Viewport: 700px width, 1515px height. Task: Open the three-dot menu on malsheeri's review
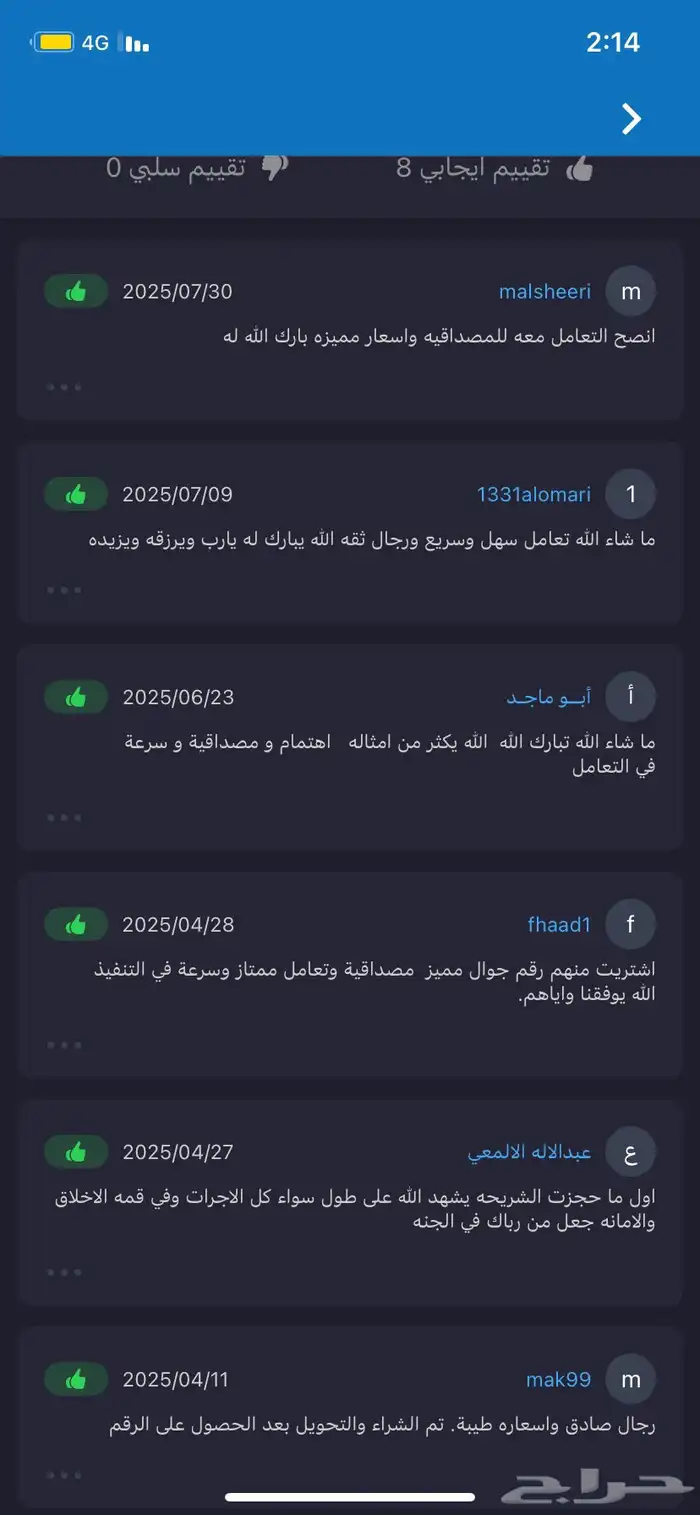tap(64, 387)
